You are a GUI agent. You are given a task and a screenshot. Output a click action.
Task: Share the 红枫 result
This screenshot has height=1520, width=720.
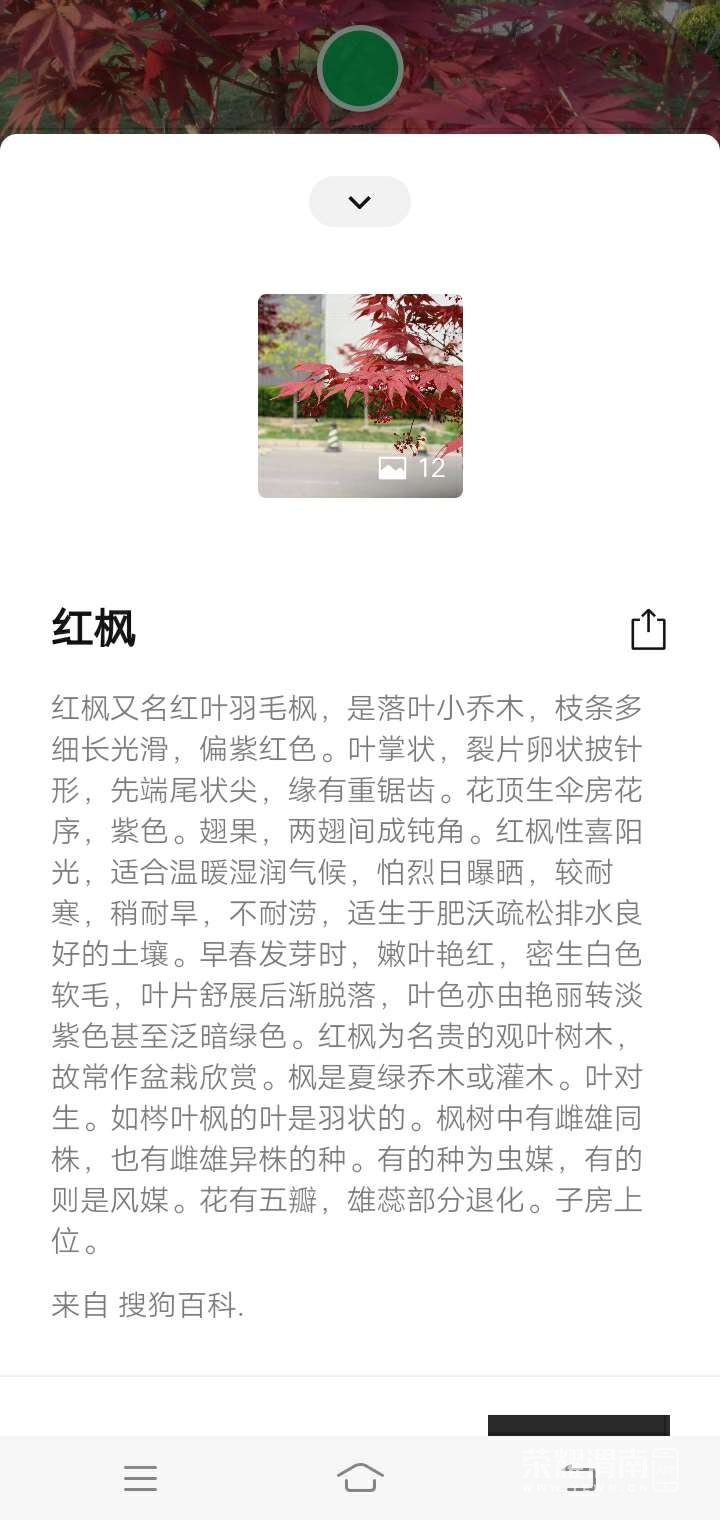coord(648,630)
